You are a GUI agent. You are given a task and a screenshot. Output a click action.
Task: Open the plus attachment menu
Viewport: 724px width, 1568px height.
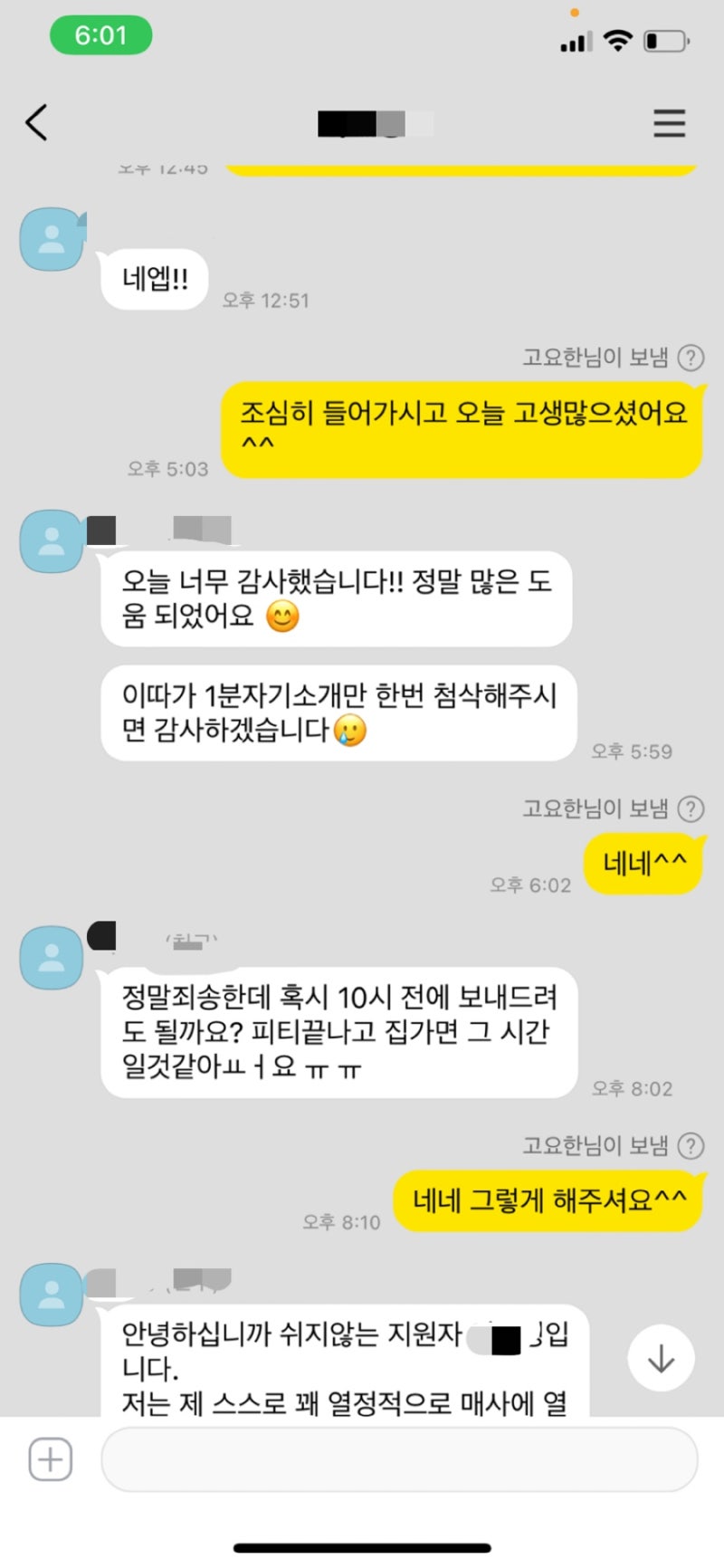tap(51, 1459)
